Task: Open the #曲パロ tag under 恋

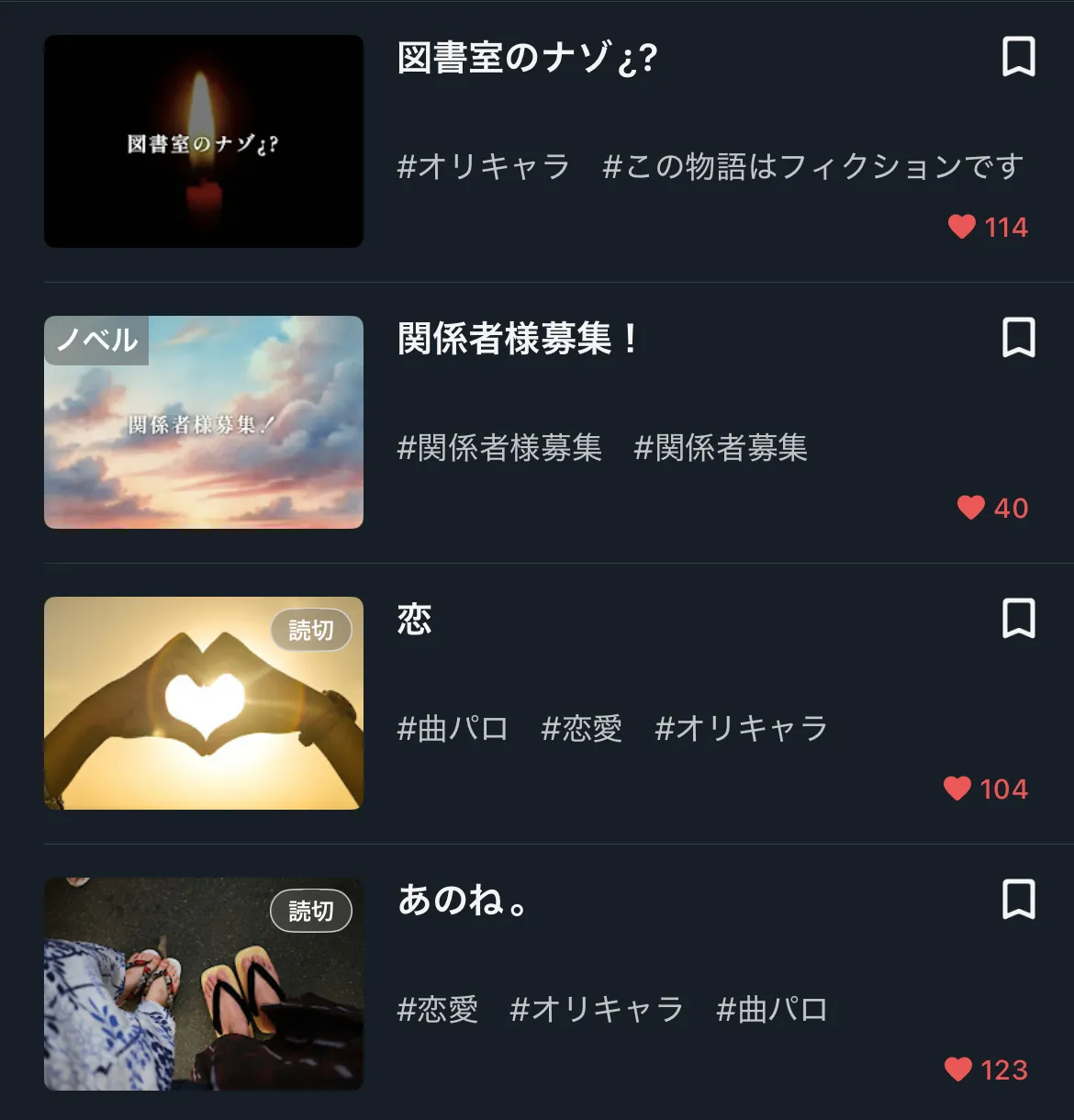Action: [453, 729]
